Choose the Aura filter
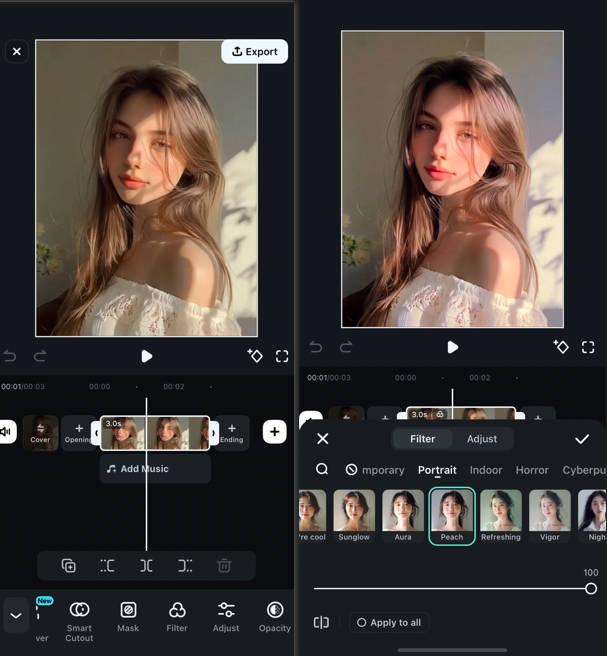 click(403, 515)
